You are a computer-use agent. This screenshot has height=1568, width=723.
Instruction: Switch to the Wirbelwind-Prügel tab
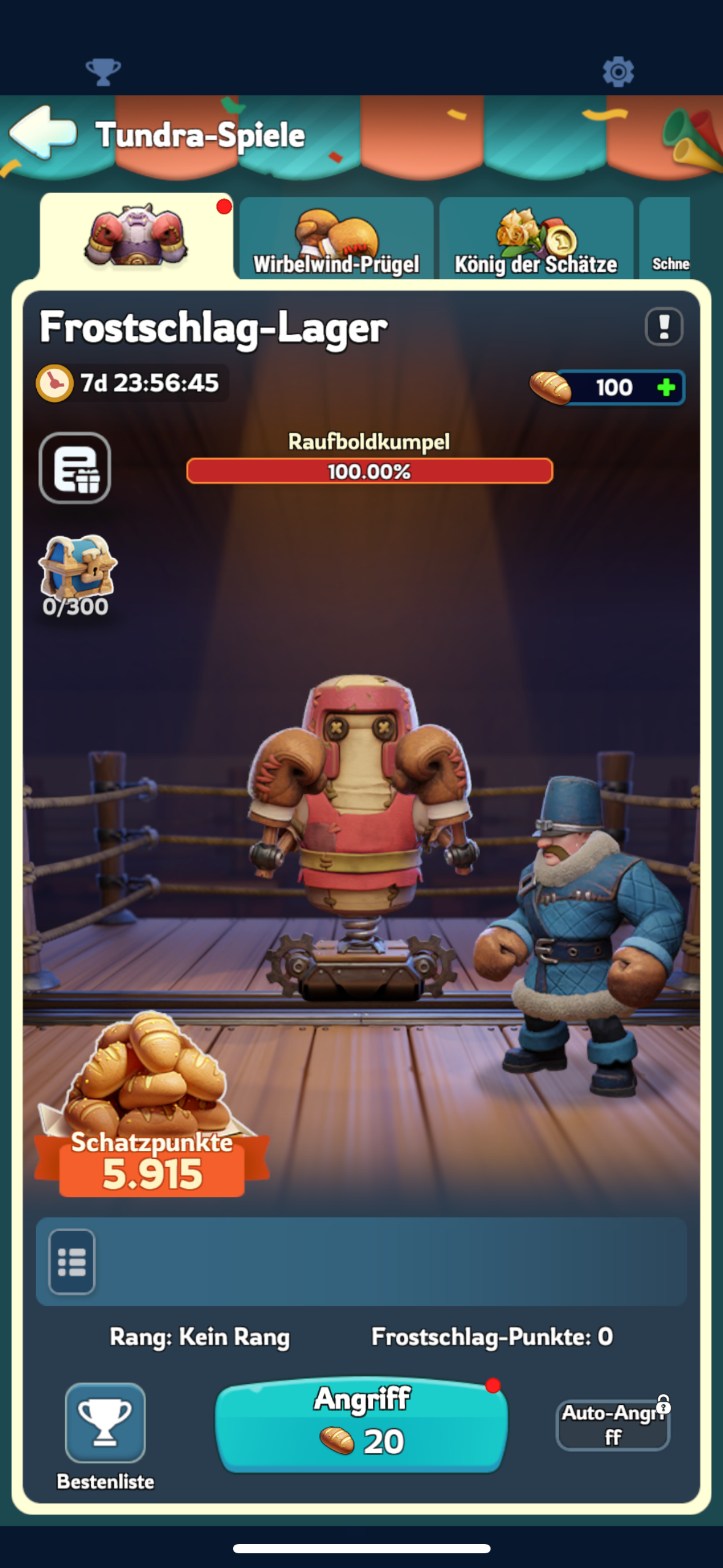pyautogui.click(x=336, y=239)
